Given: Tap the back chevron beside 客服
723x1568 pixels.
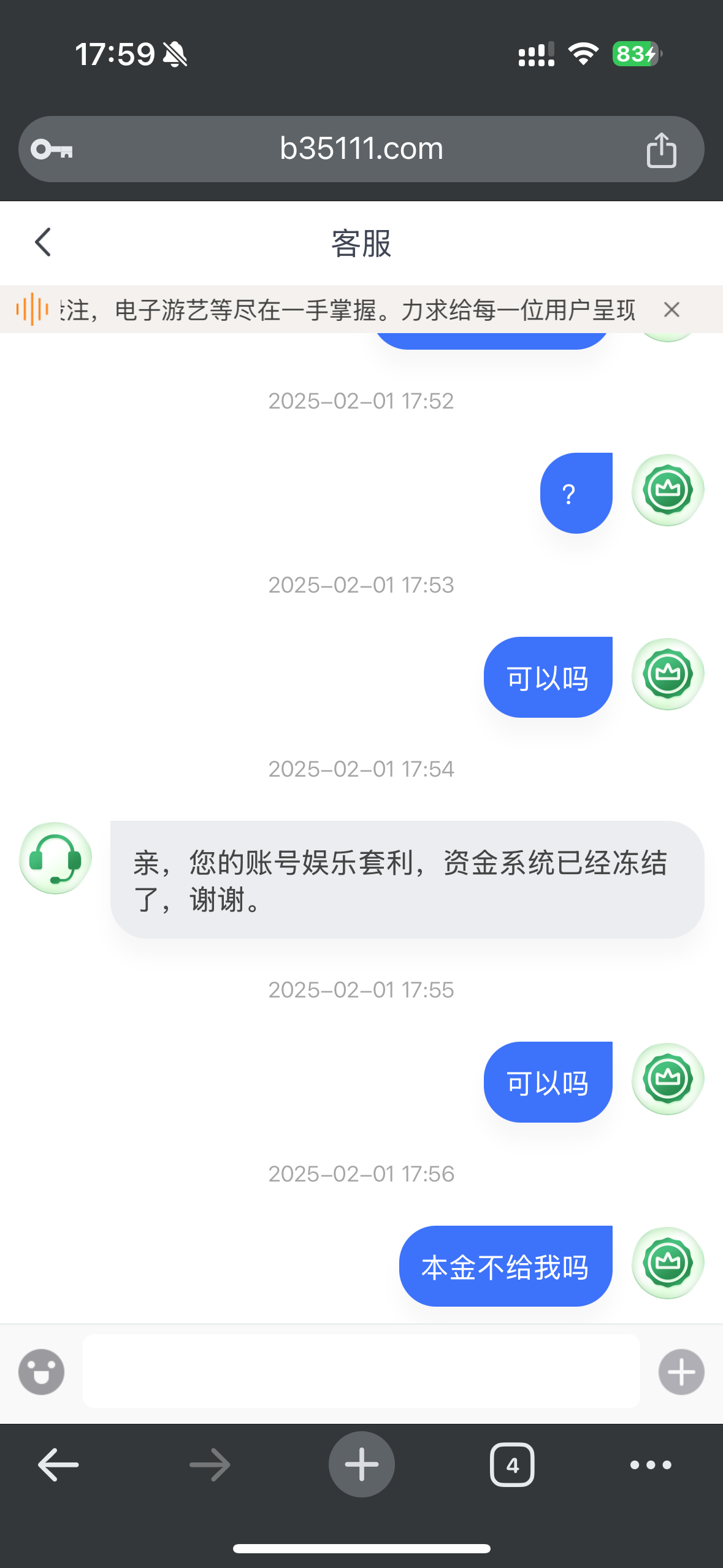Looking at the screenshot, I should (x=42, y=242).
